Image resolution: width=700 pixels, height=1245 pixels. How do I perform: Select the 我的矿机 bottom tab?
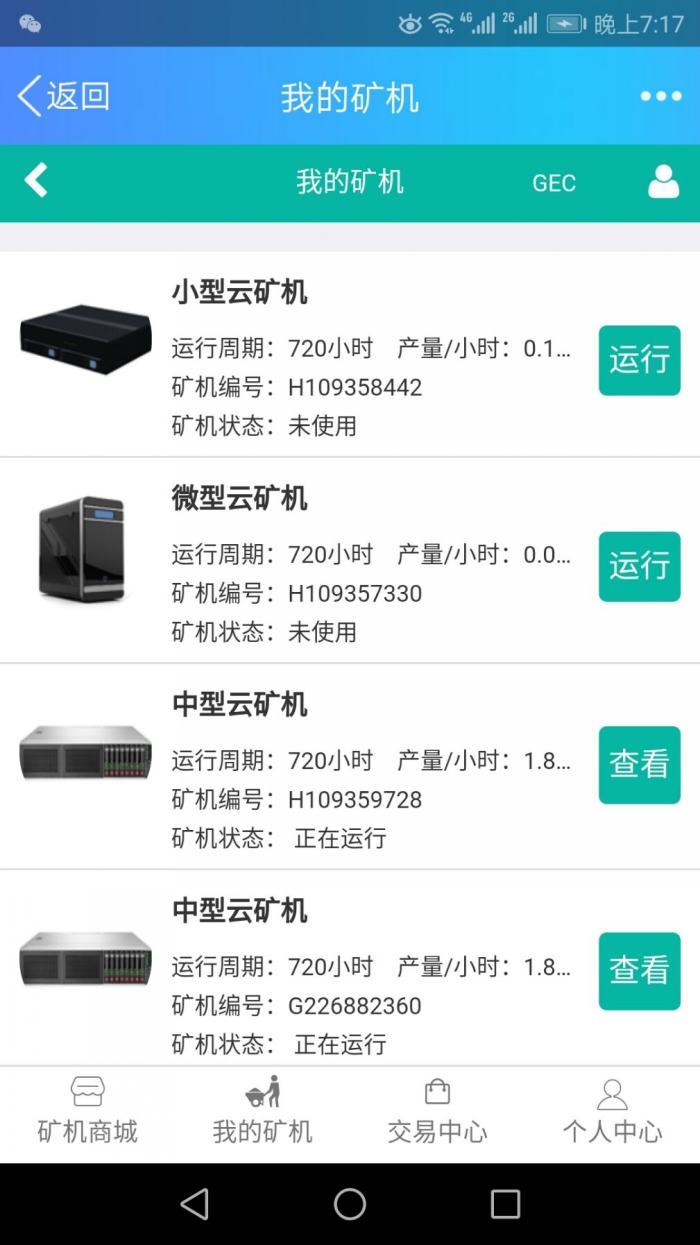[262, 1112]
